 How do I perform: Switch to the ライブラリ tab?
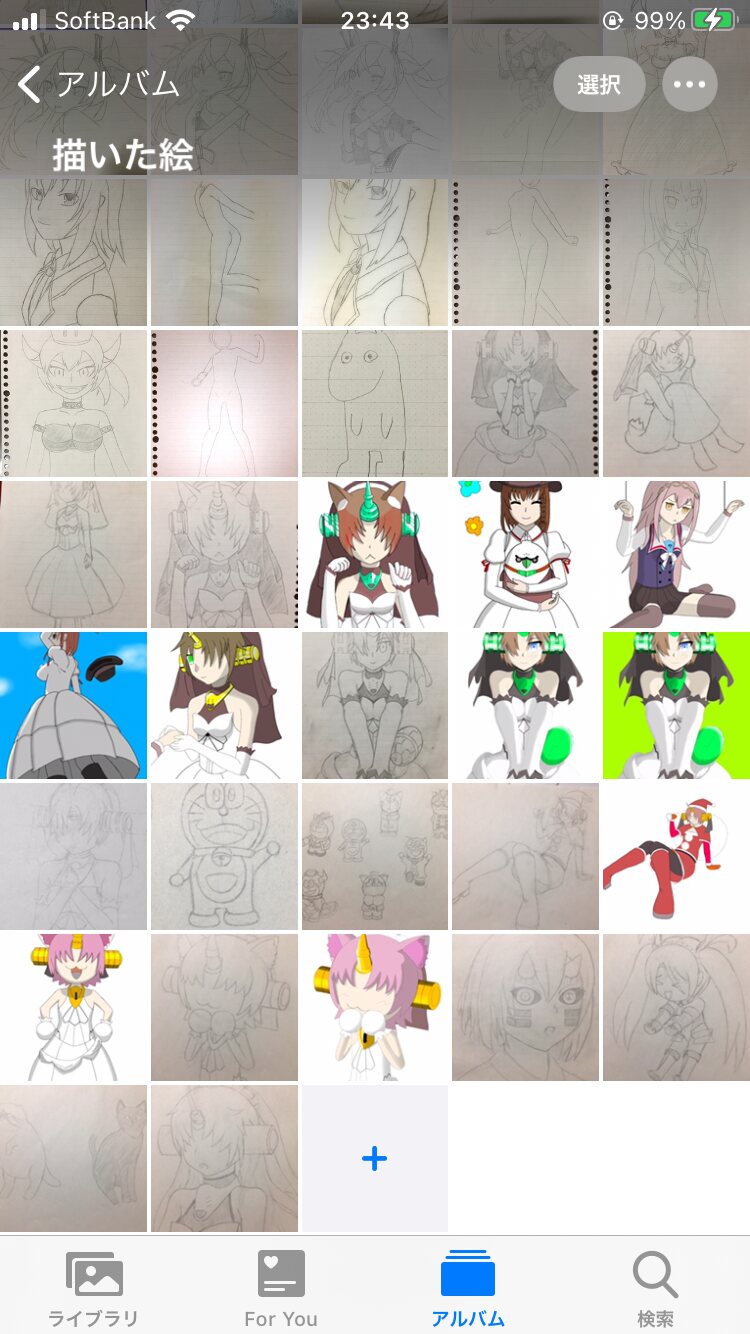click(x=93, y=1289)
